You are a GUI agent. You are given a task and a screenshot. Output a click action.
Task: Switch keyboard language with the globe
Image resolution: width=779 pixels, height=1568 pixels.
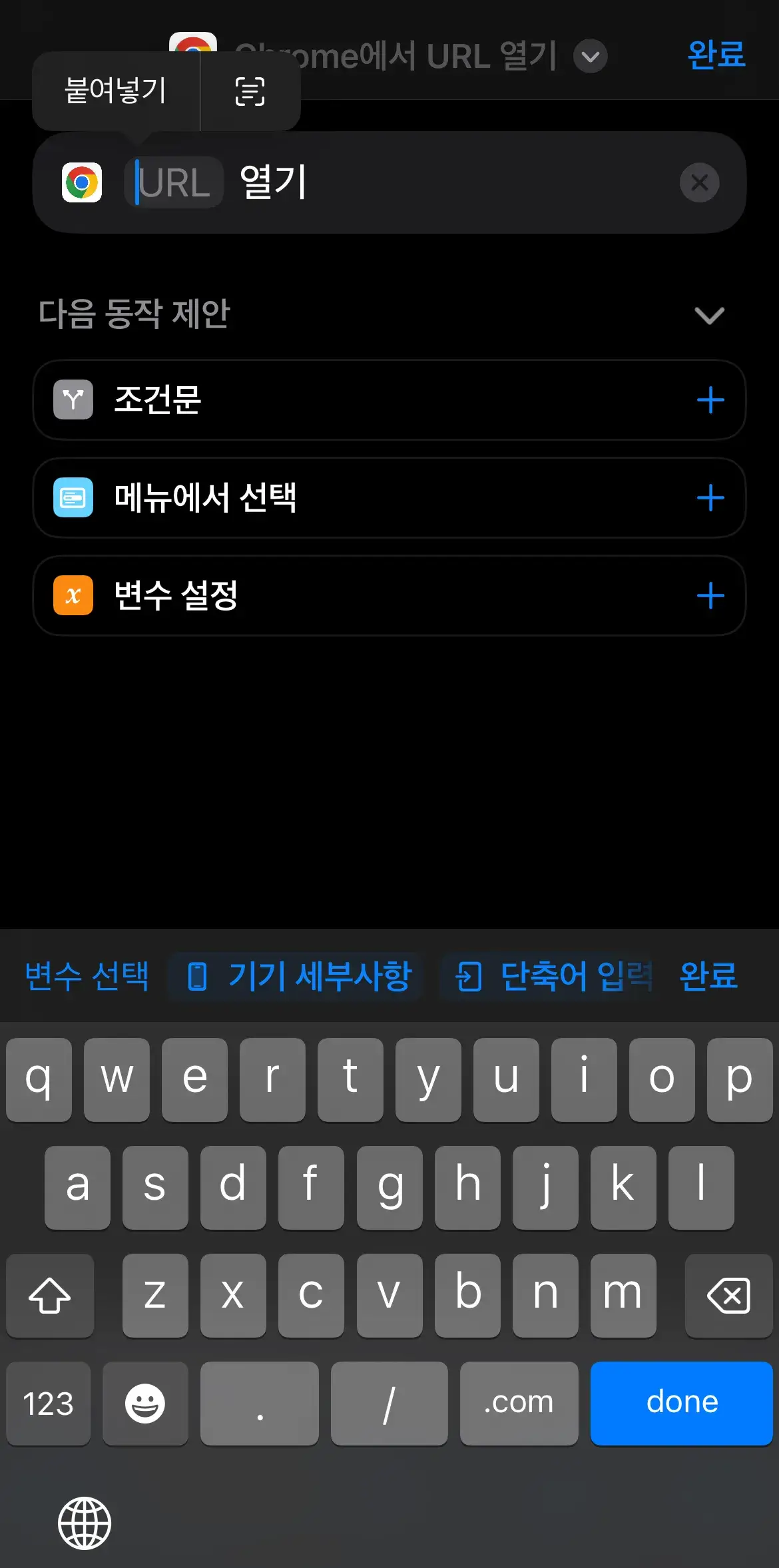pos(85,1523)
